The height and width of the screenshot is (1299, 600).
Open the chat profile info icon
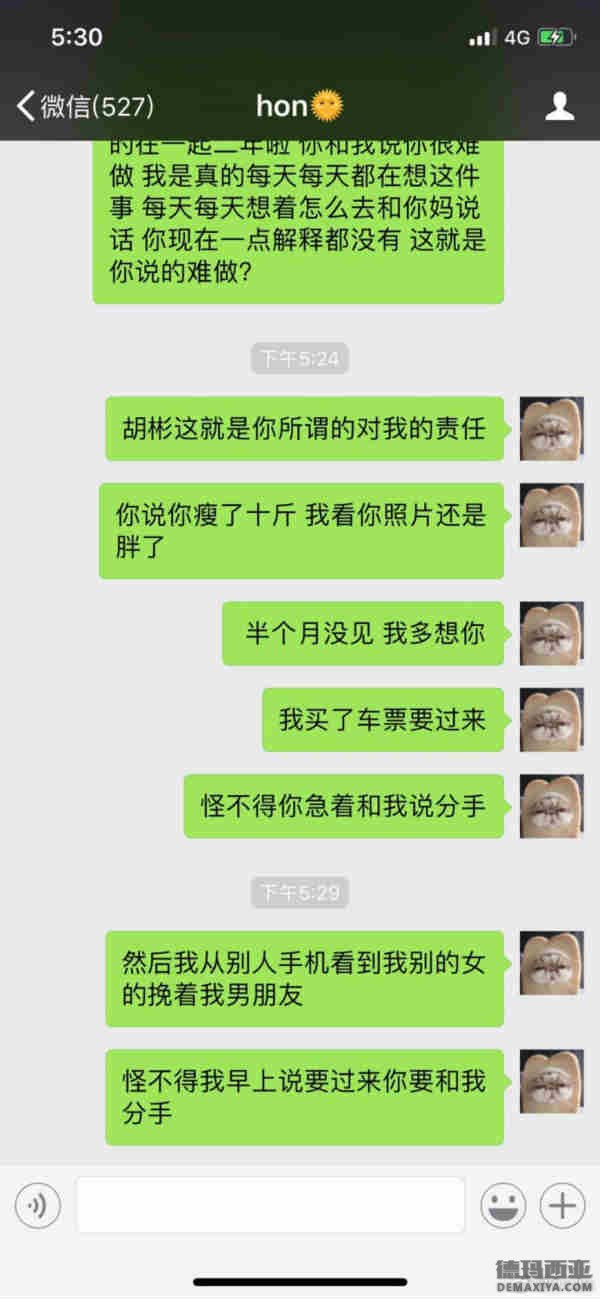[559, 106]
